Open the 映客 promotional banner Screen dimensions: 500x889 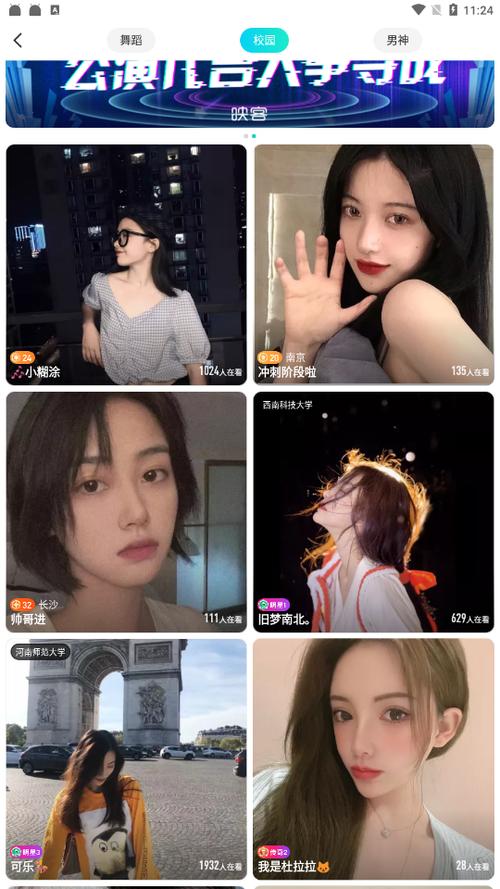pos(250,94)
